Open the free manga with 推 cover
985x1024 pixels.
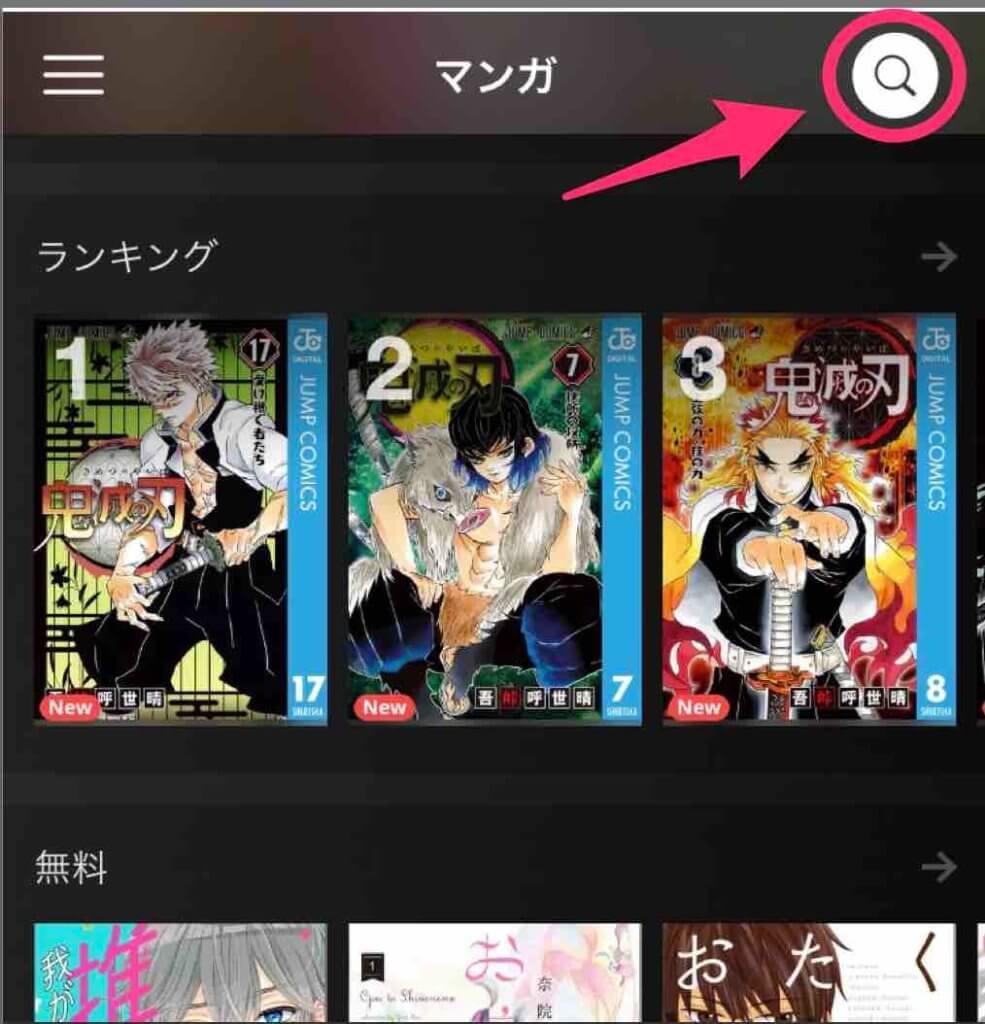tap(181, 972)
